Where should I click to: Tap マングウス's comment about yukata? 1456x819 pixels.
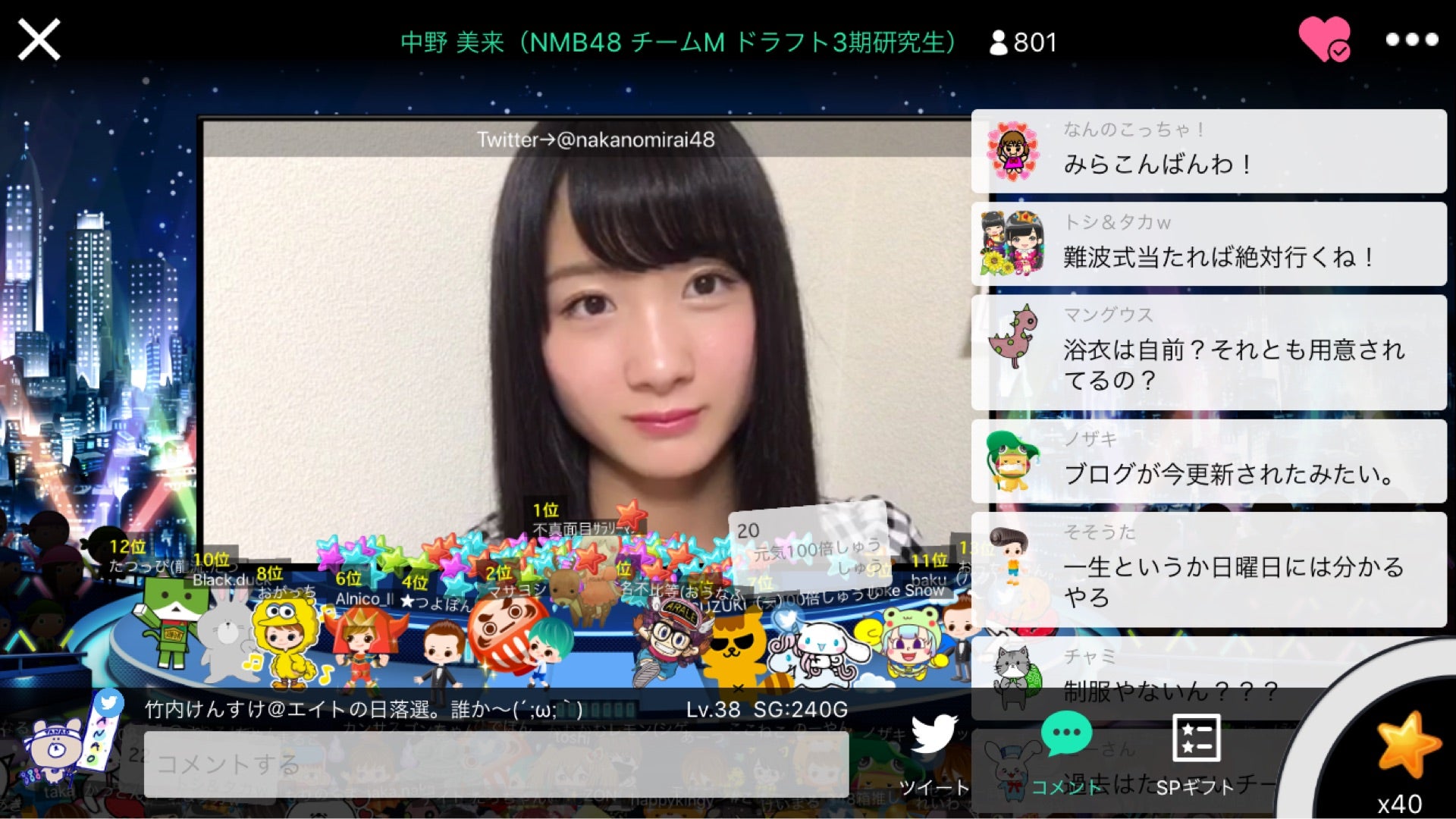point(1209,353)
